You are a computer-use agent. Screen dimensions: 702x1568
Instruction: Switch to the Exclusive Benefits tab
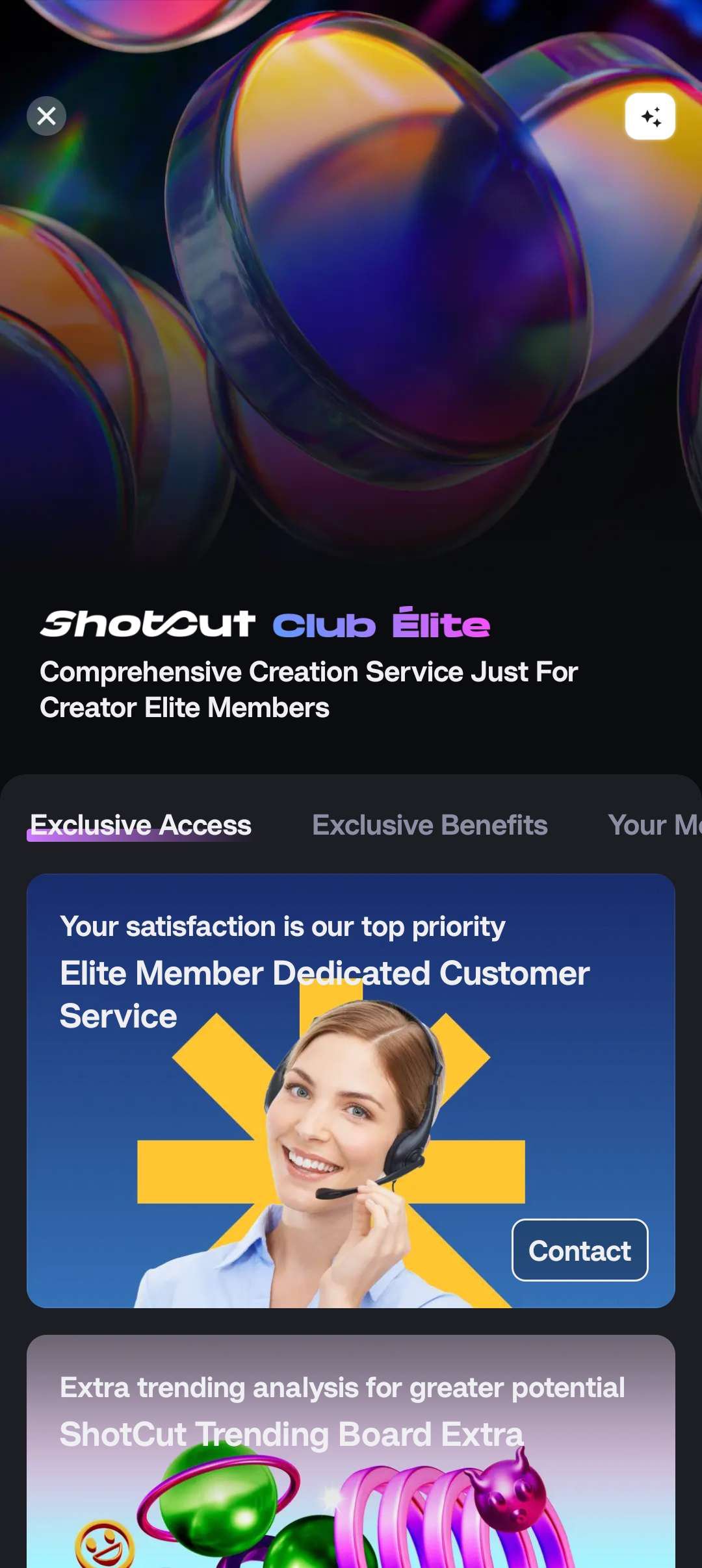pyautogui.click(x=430, y=825)
